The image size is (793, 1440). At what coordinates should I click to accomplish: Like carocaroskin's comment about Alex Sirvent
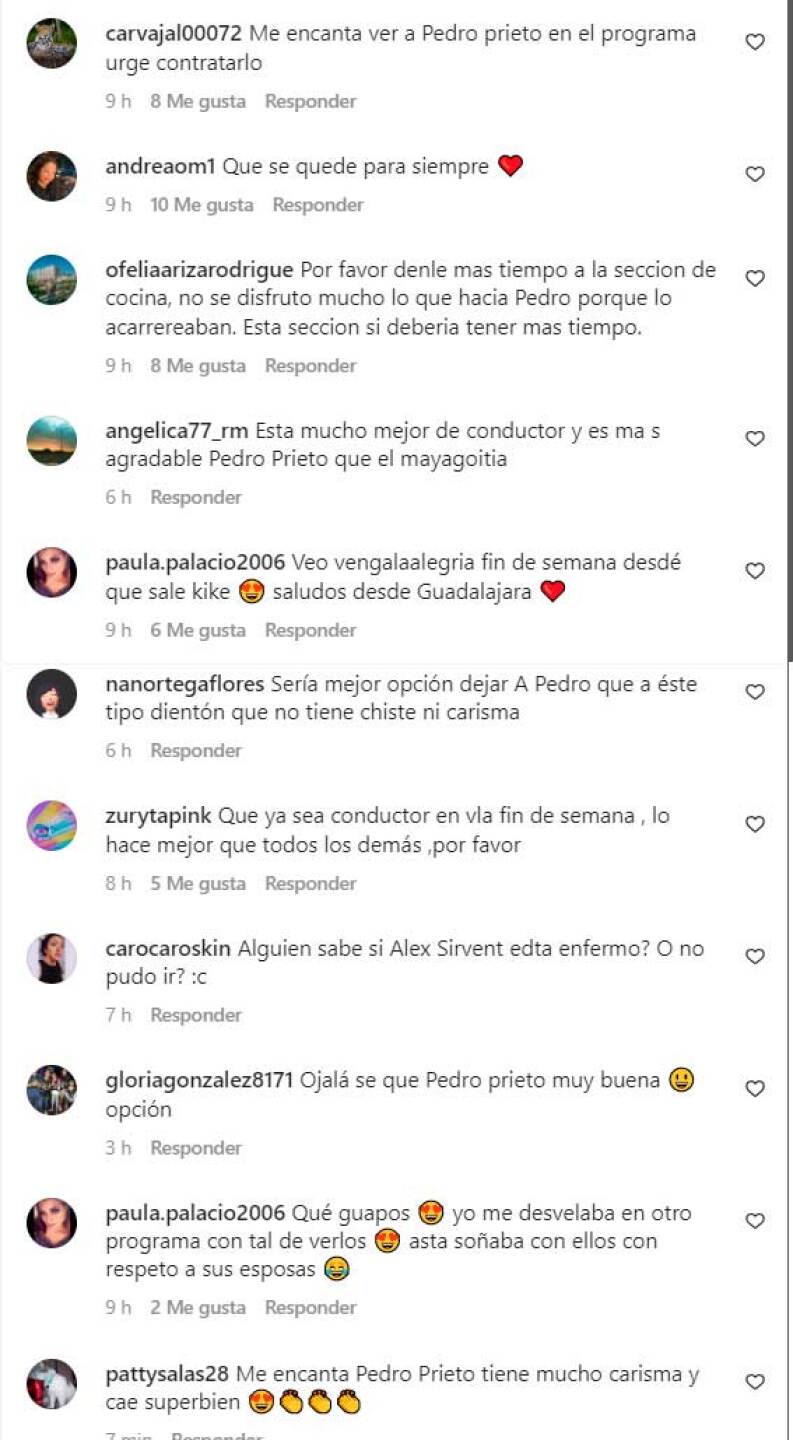point(756,956)
